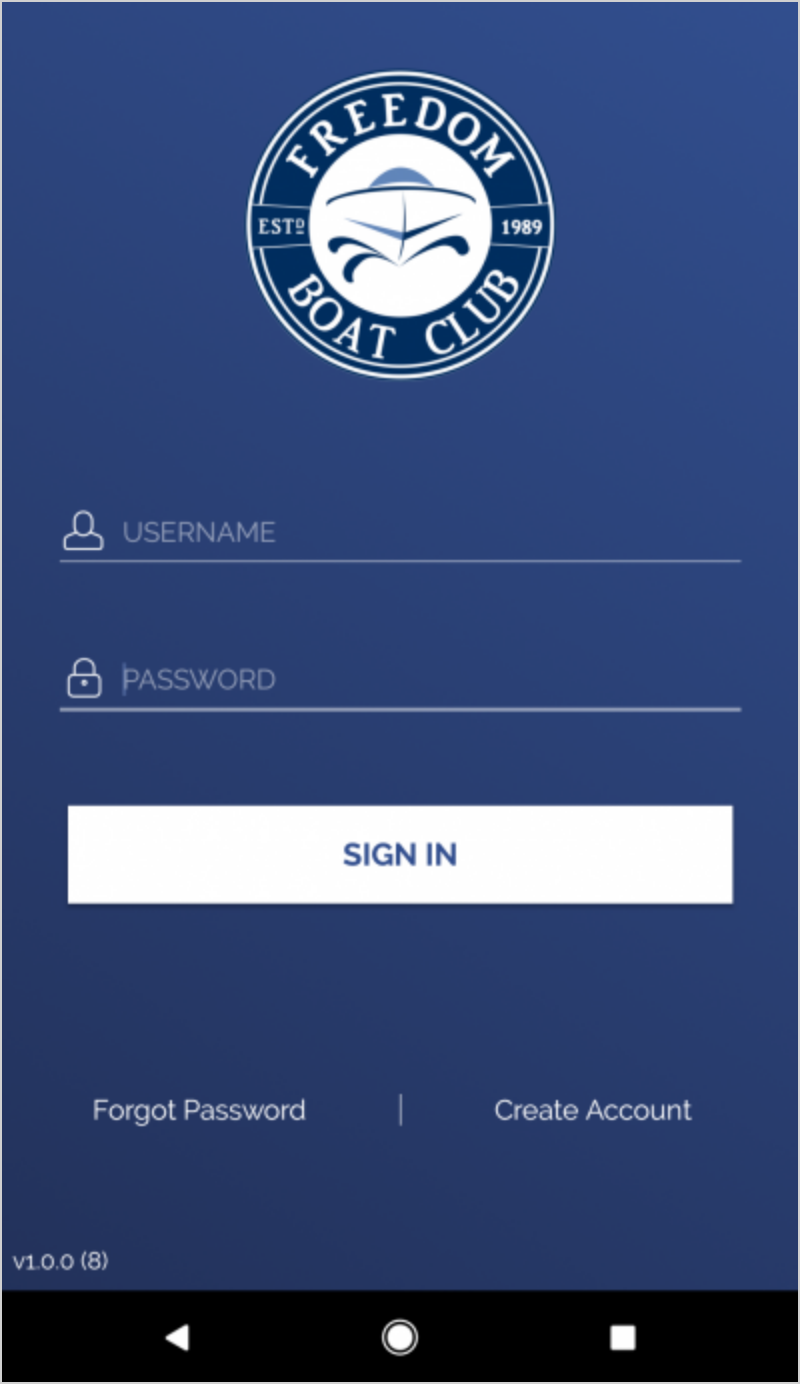
Task: Tap the Sign In button
Action: coord(400,855)
